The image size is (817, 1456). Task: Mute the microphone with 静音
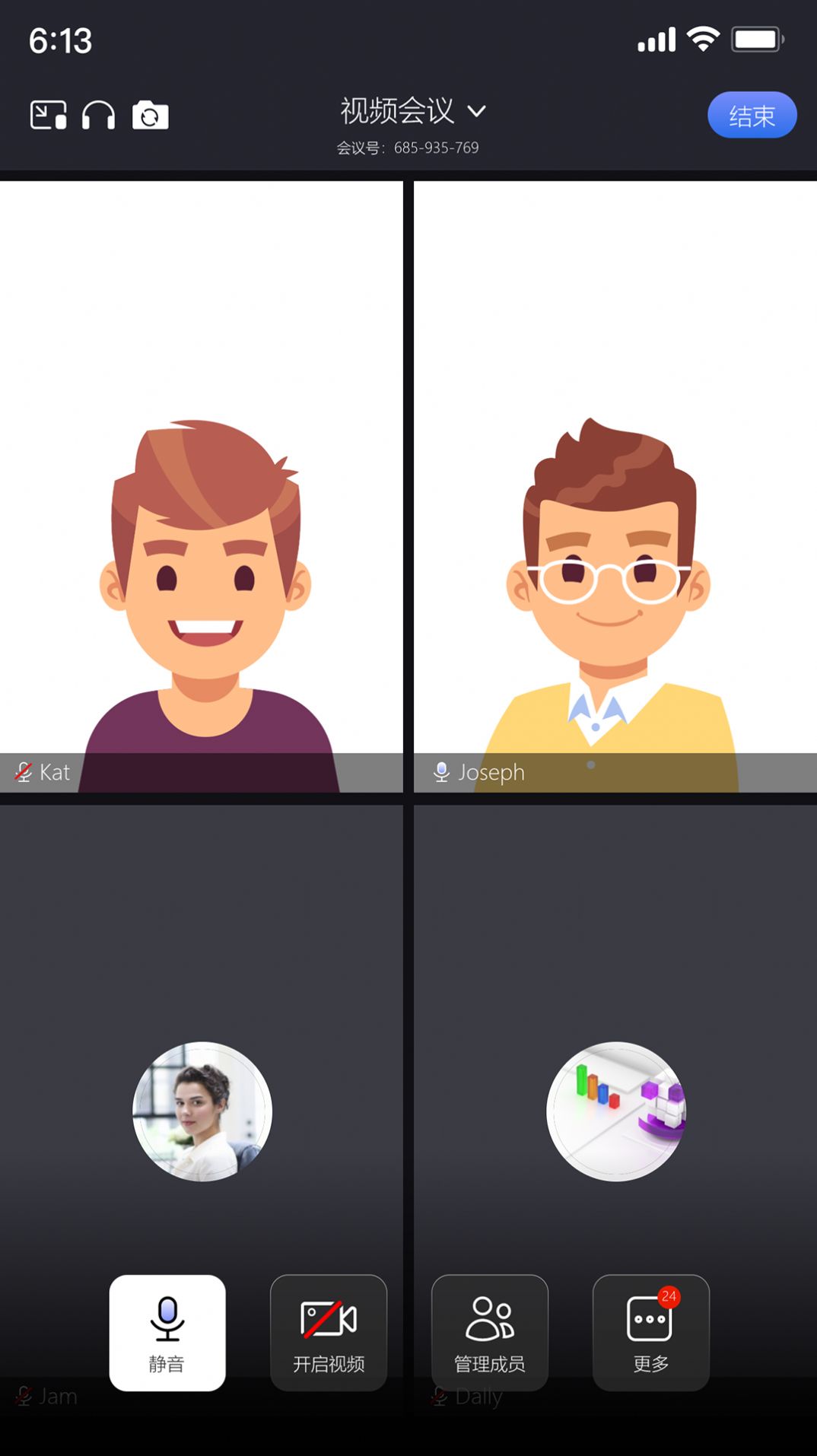tap(167, 1333)
